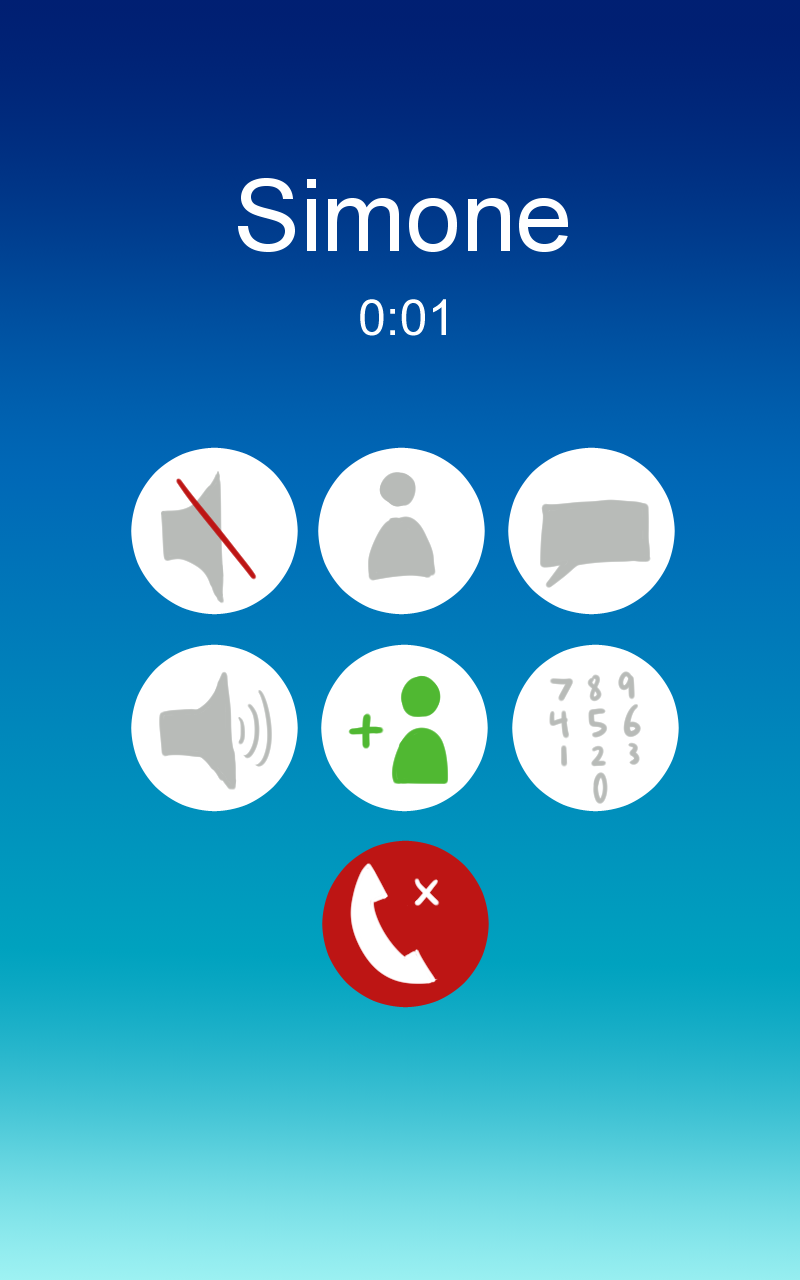Open Simone's contact profile
The height and width of the screenshot is (1280, 800).
pos(401,531)
